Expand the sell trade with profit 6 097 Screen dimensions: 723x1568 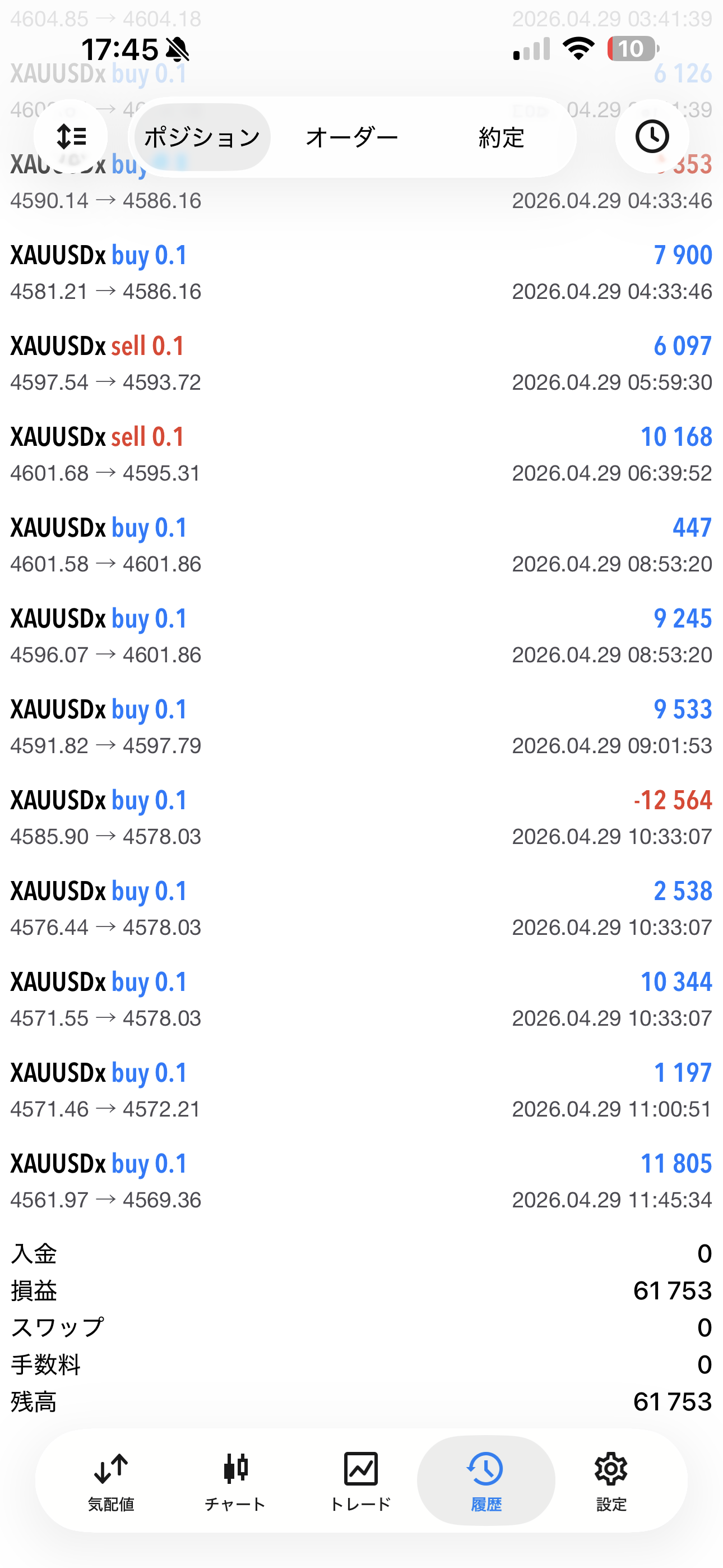(361, 363)
